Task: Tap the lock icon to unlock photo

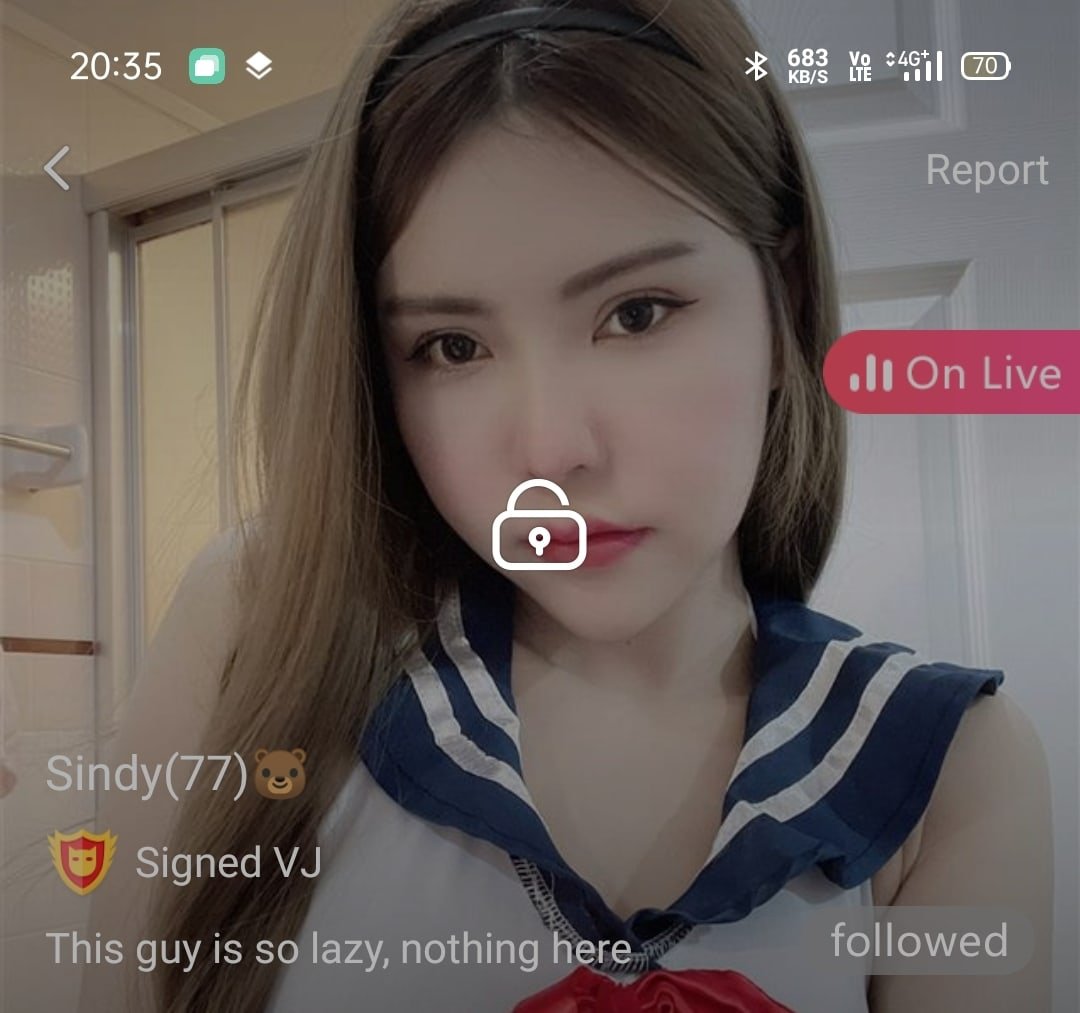Action: point(539,525)
